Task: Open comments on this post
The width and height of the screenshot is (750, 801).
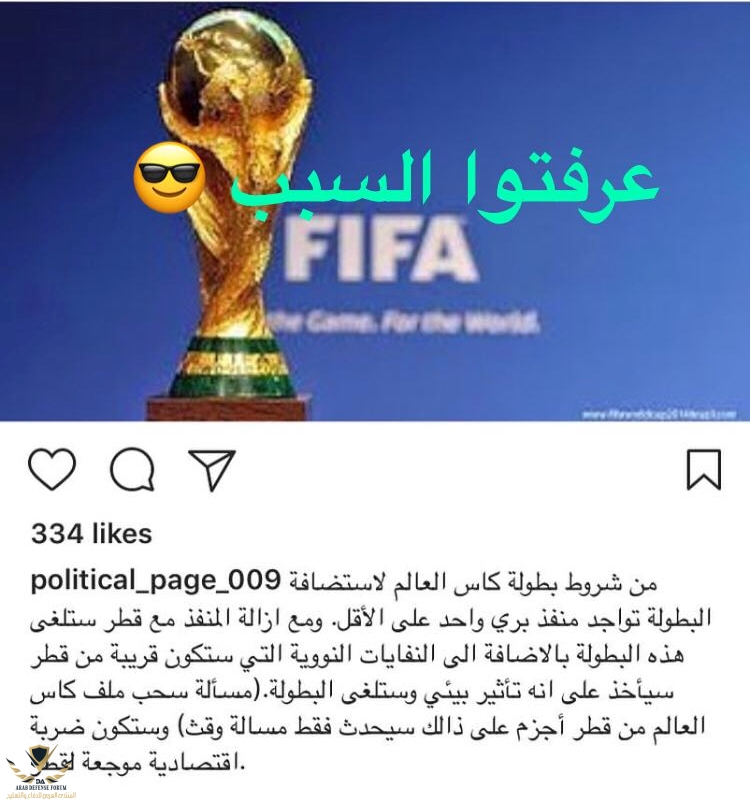Action: tap(132, 469)
